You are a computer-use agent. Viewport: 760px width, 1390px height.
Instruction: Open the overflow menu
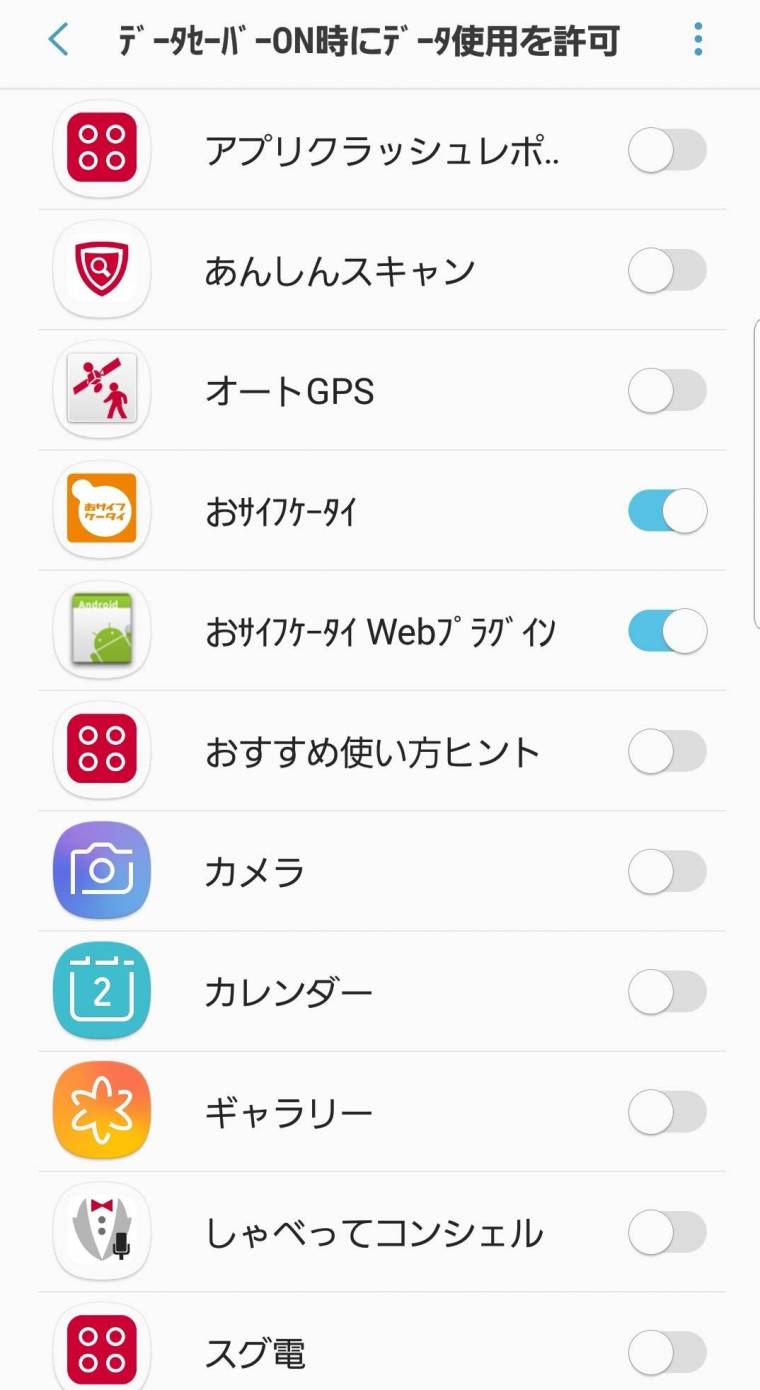(x=696, y=38)
